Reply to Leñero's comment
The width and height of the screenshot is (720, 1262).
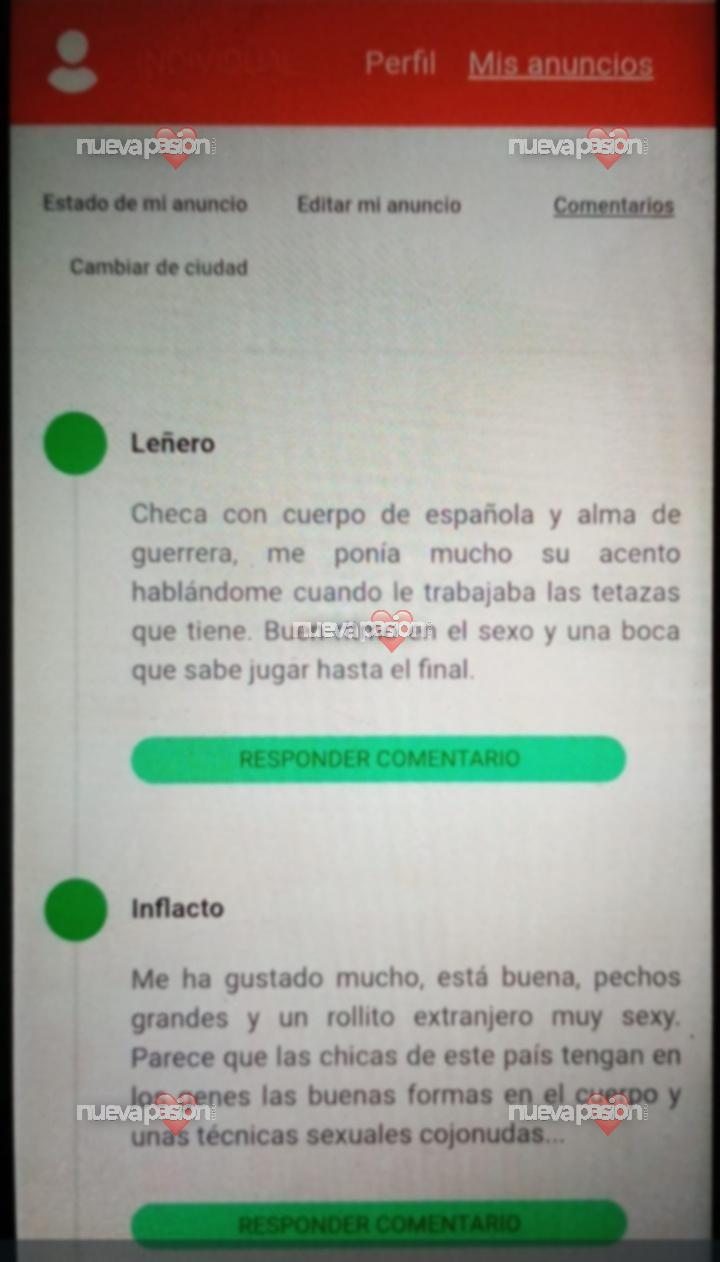tap(378, 759)
